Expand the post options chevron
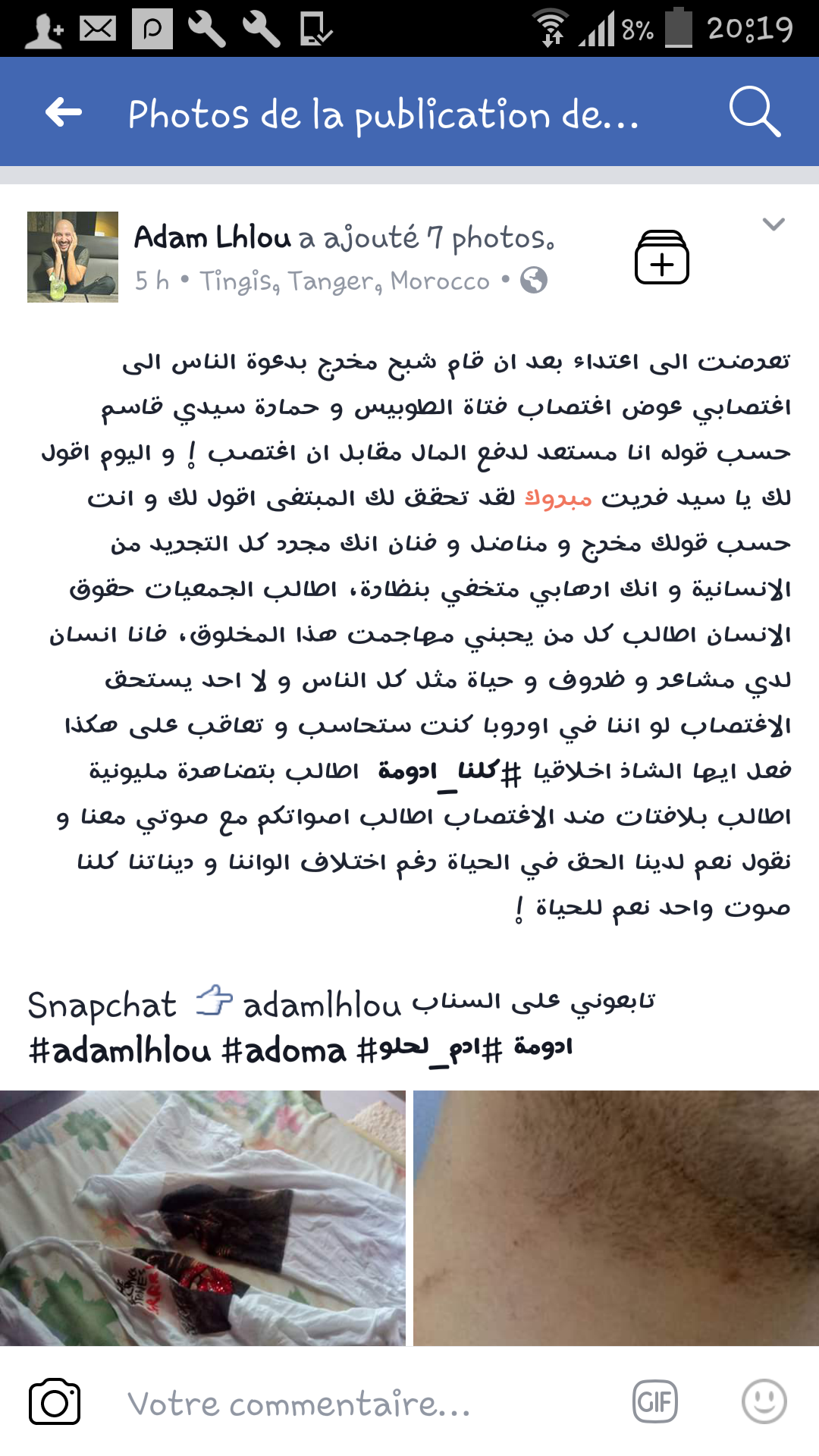 [773, 224]
